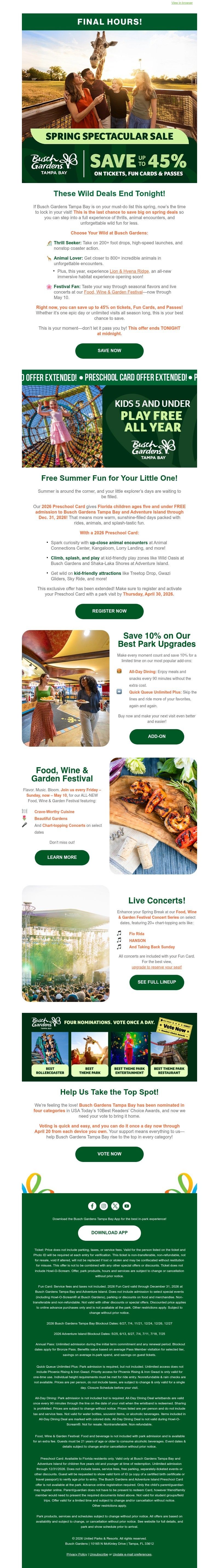Tap the Add-On park upgrades button

[x=156, y=736]
